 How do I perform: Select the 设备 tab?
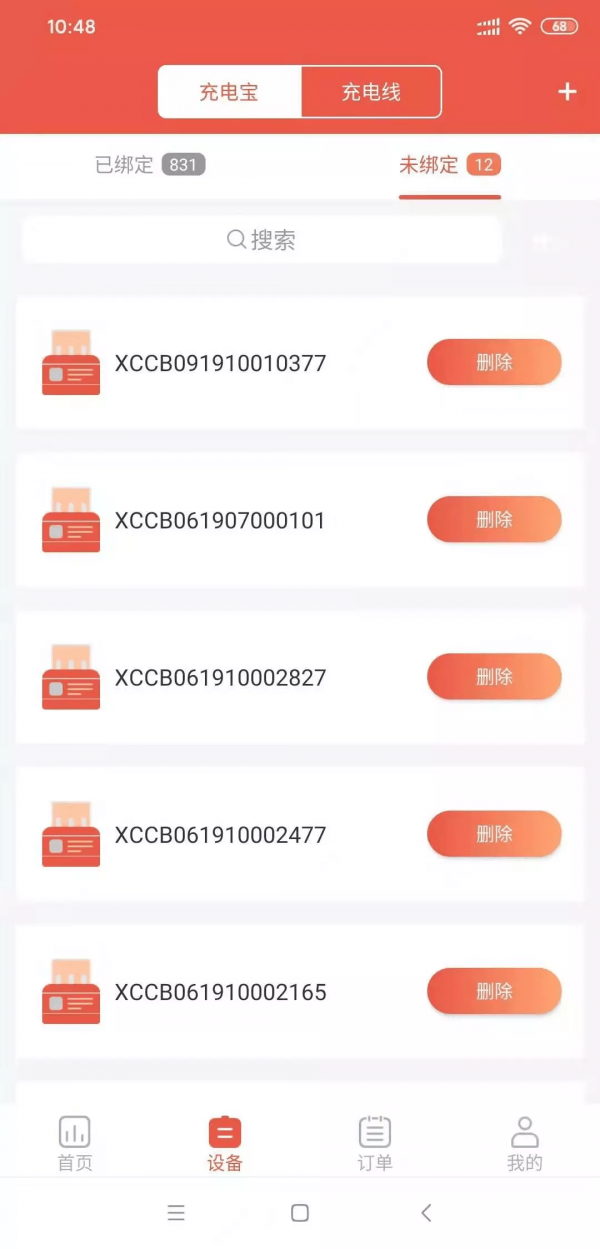click(x=225, y=1143)
